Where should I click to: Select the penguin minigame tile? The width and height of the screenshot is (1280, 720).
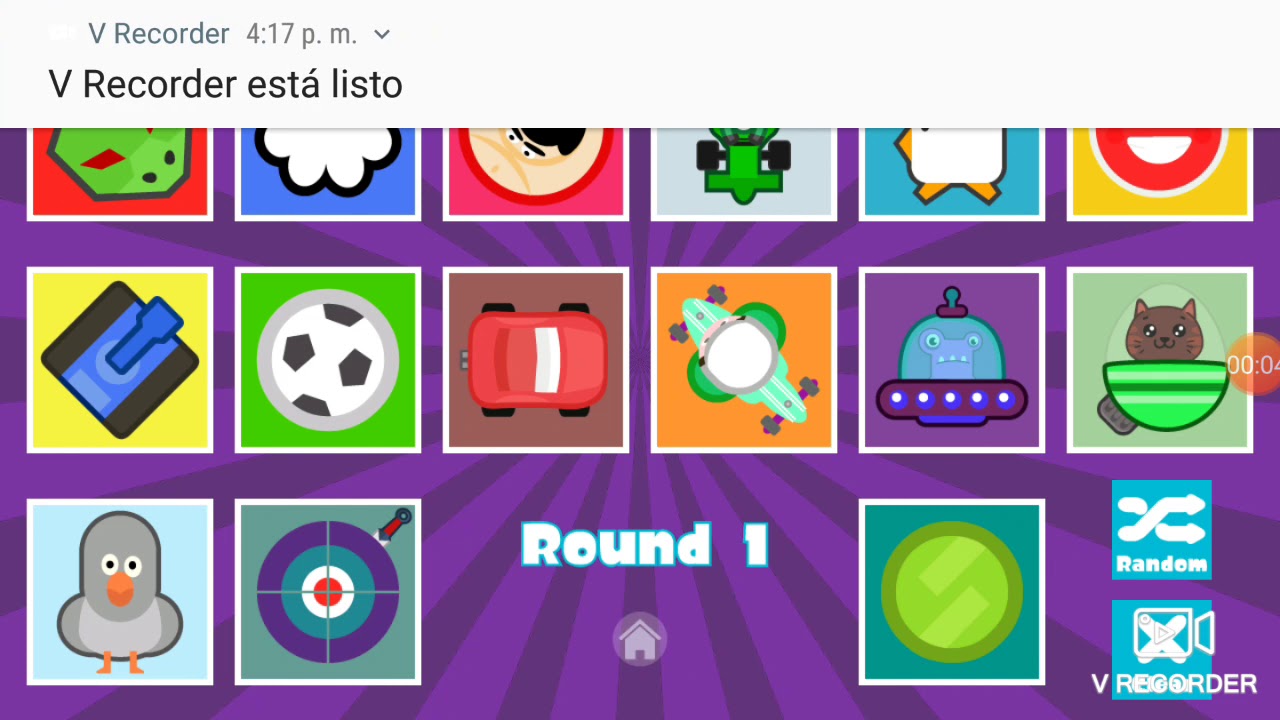952,172
